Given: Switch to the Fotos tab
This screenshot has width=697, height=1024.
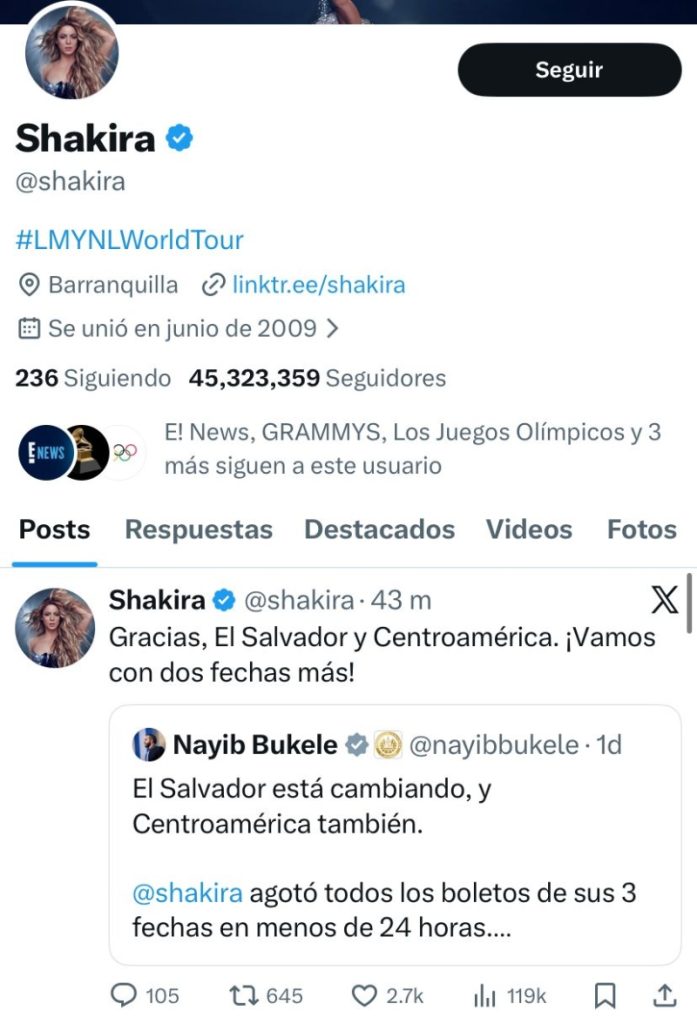Looking at the screenshot, I should (642, 529).
